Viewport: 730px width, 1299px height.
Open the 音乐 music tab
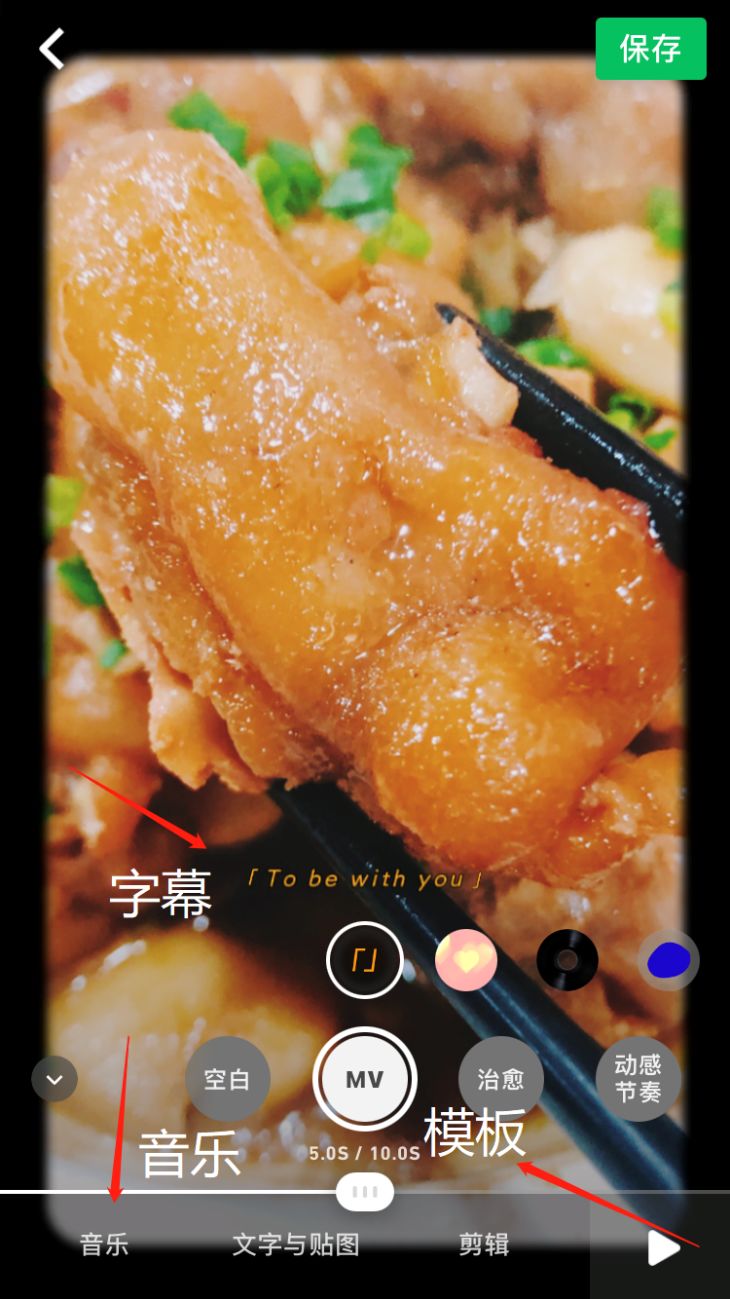(x=105, y=1245)
